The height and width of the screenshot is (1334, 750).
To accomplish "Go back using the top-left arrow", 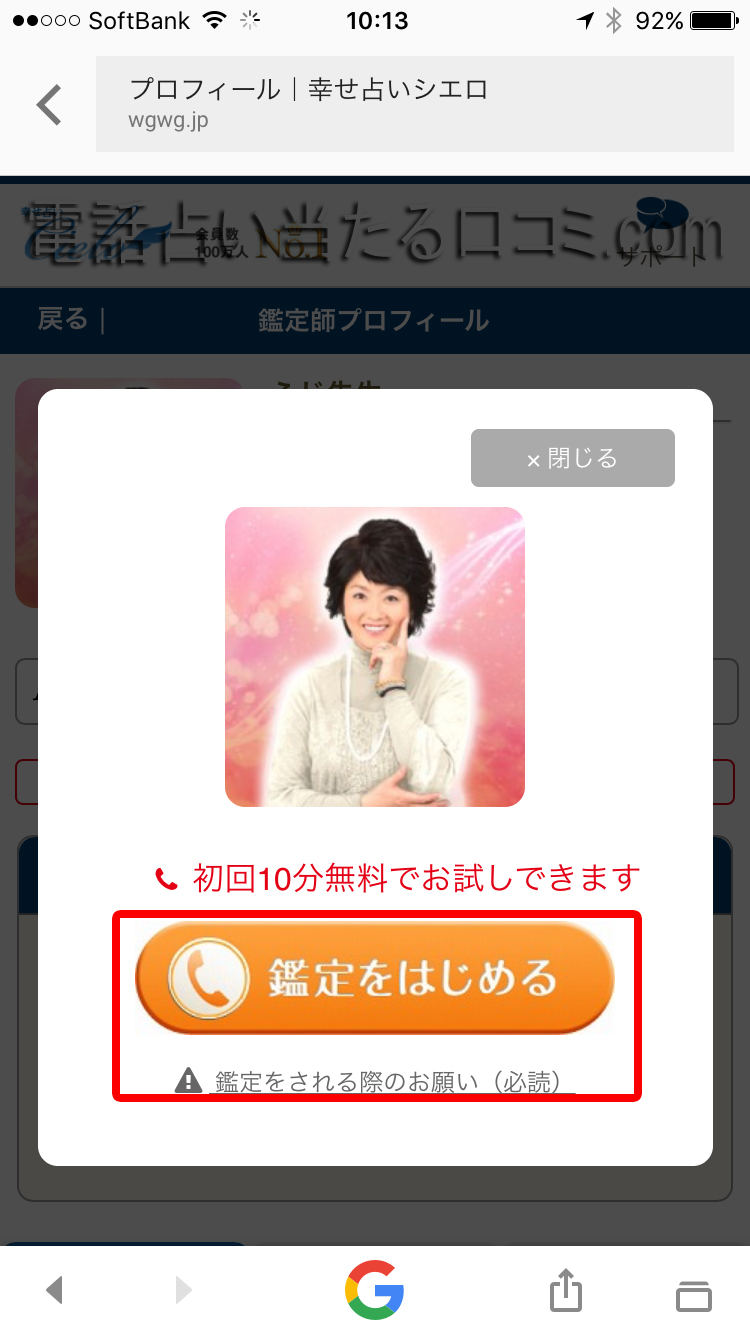I will 49,105.
